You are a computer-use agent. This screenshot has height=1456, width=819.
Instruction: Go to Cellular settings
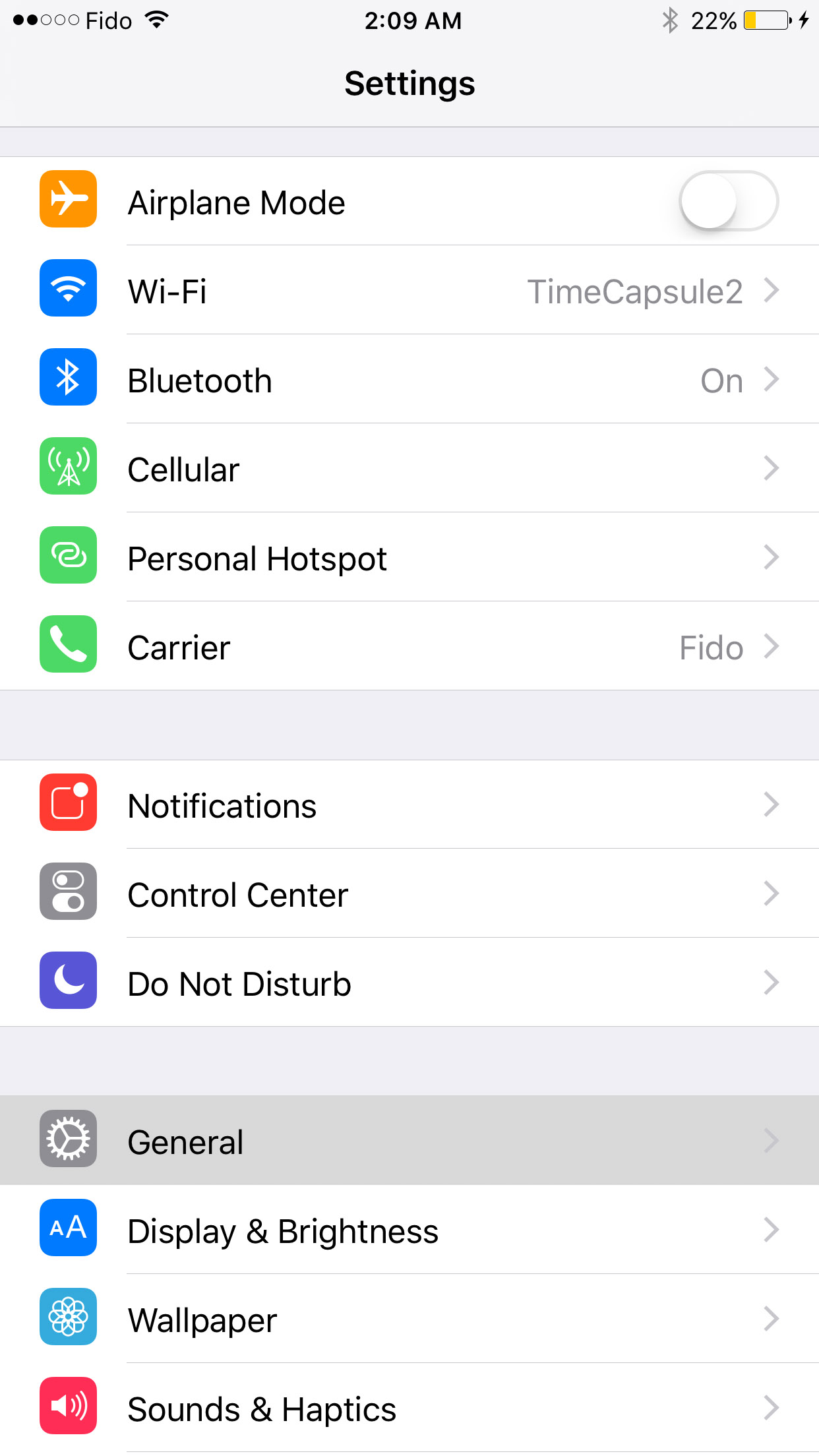click(409, 469)
